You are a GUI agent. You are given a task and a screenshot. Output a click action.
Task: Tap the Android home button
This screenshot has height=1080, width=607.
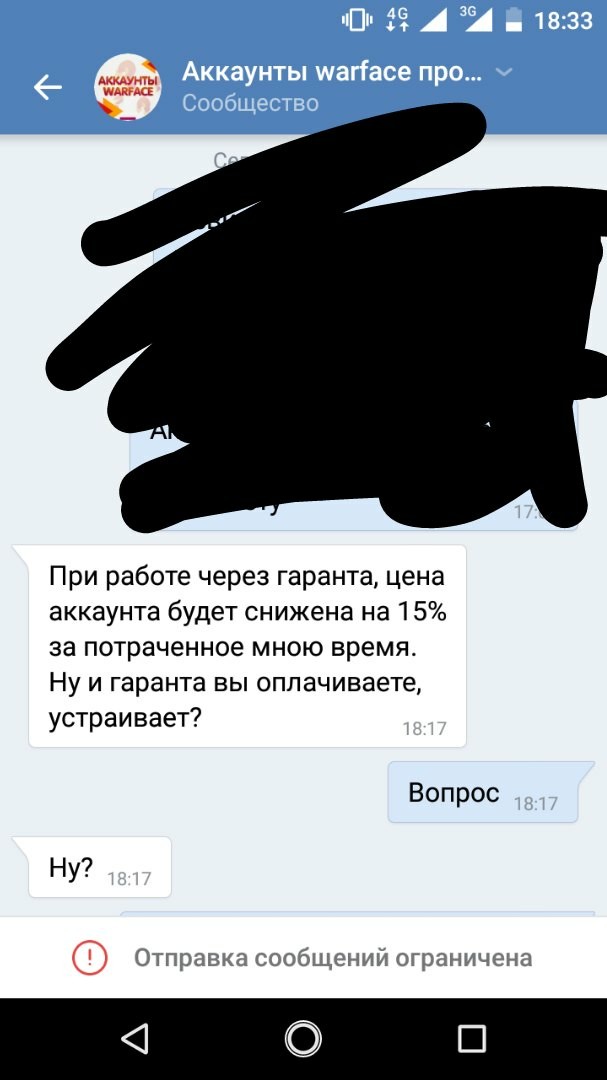click(303, 1038)
